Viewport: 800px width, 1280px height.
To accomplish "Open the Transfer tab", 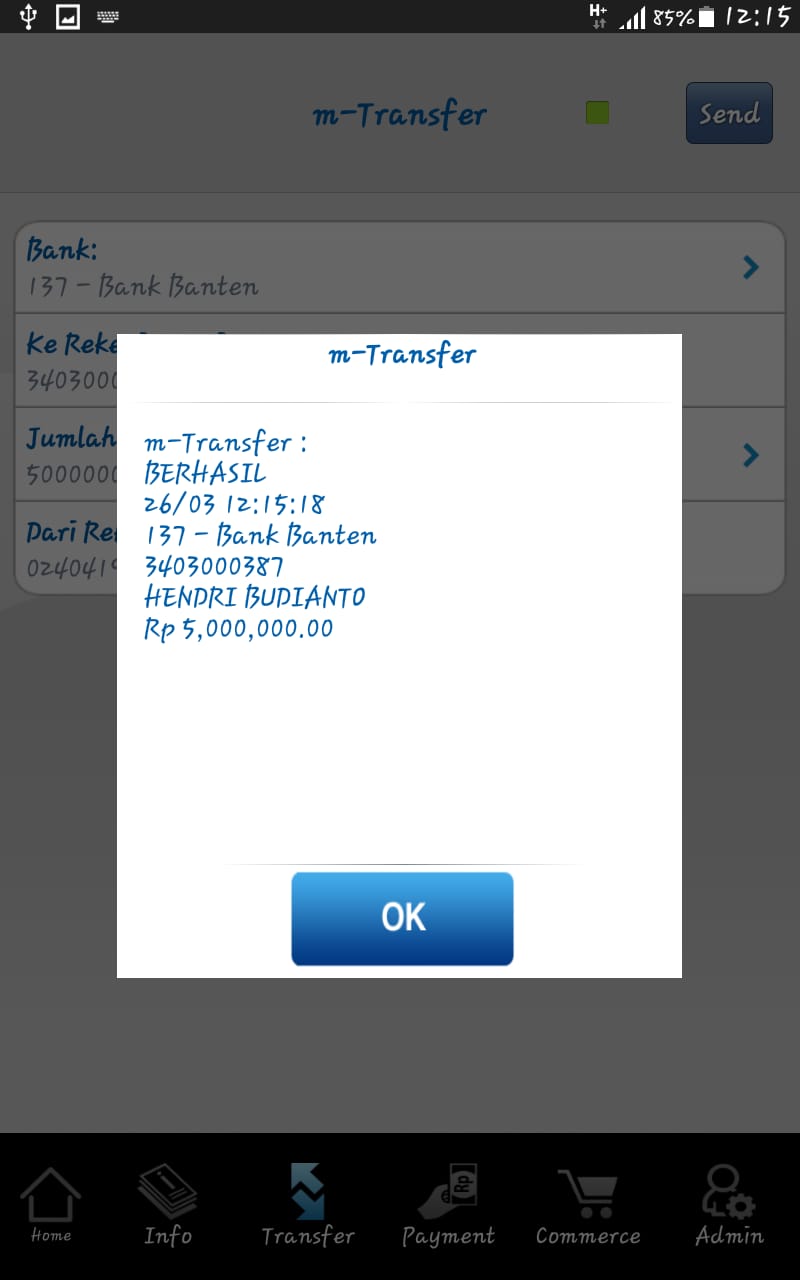I will pyautogui.click(x=308, y=1205).
